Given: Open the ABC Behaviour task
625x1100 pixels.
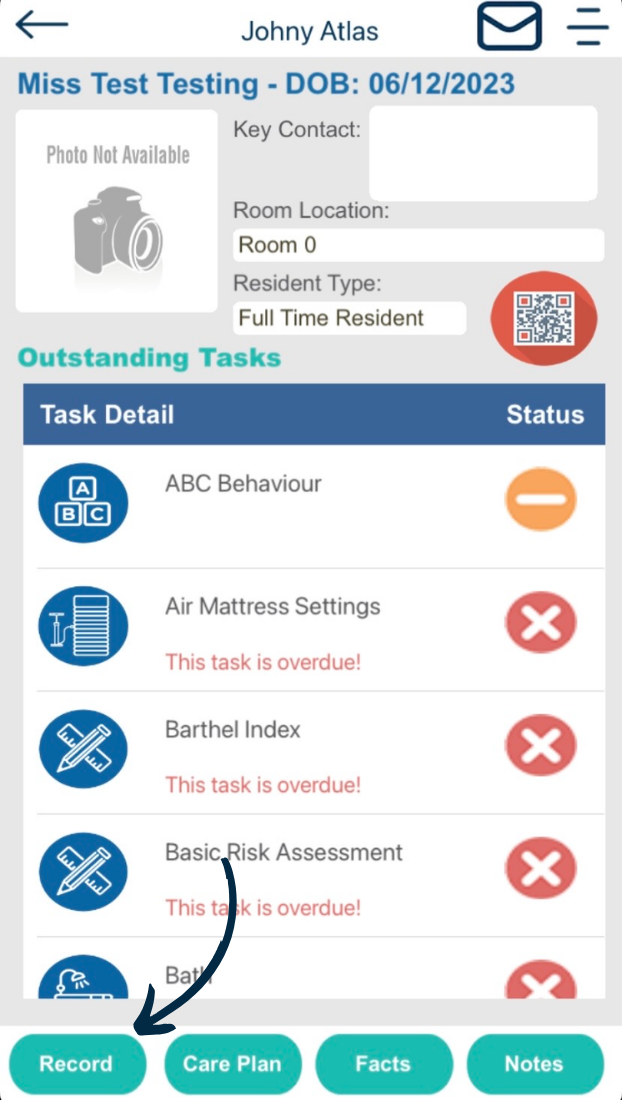Looking at the screenshot, I should pyautogui.click(x=314, y=507).
